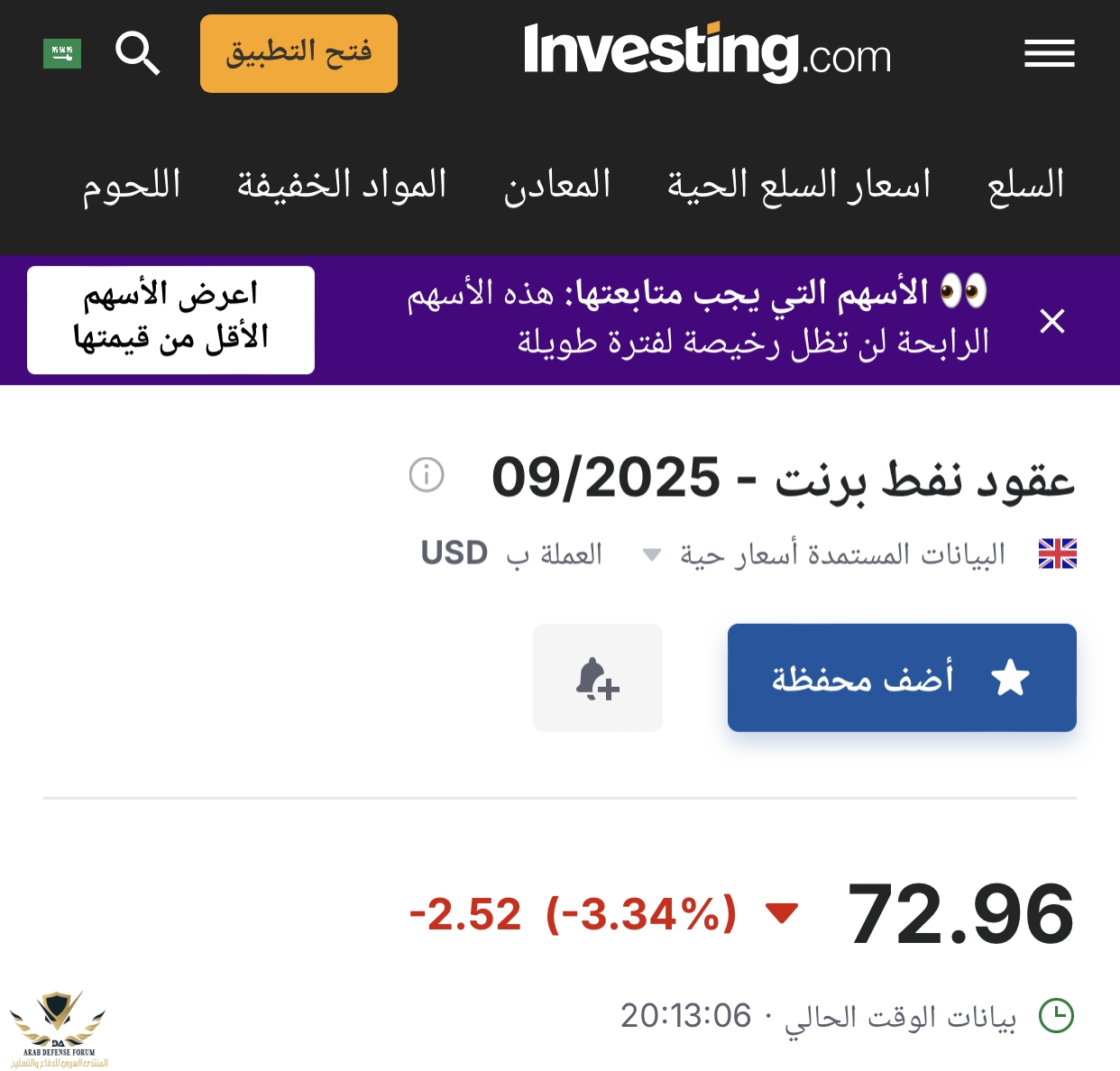Open the info icon beside Brent title
Image resolution: width=1120 pixels, height=1071 pixels.
(427, 474)
